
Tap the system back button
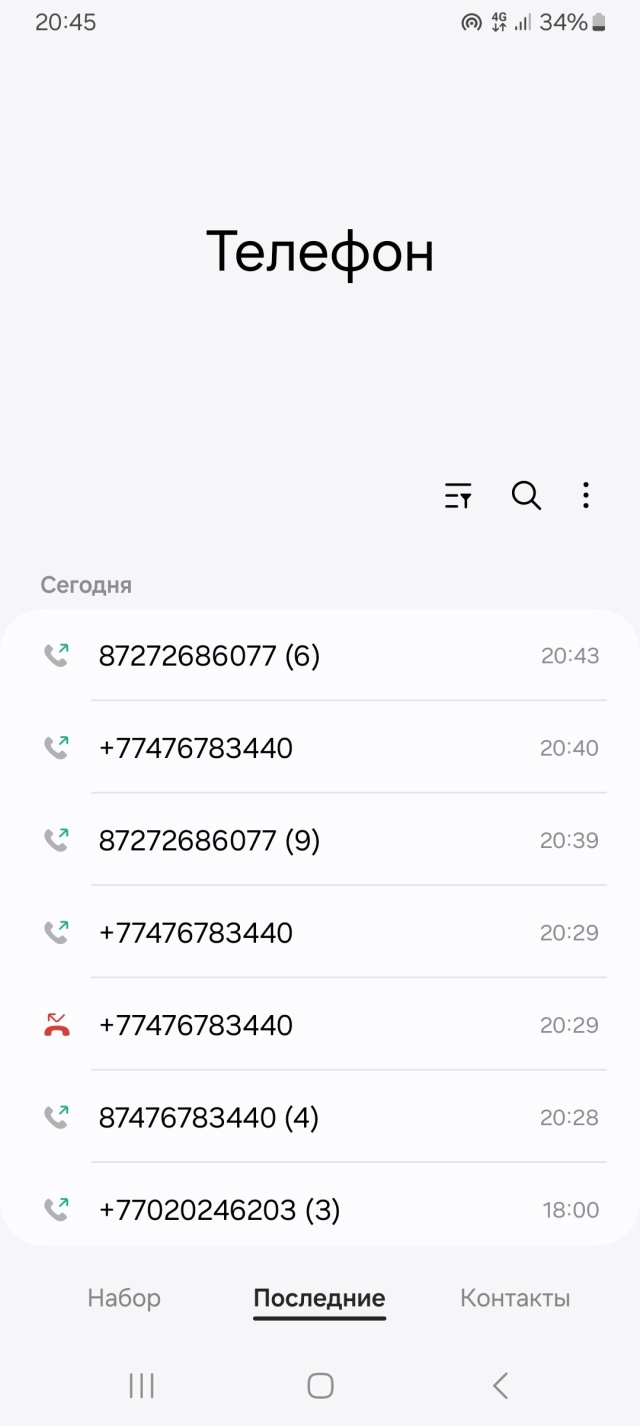coord(500,1385)
